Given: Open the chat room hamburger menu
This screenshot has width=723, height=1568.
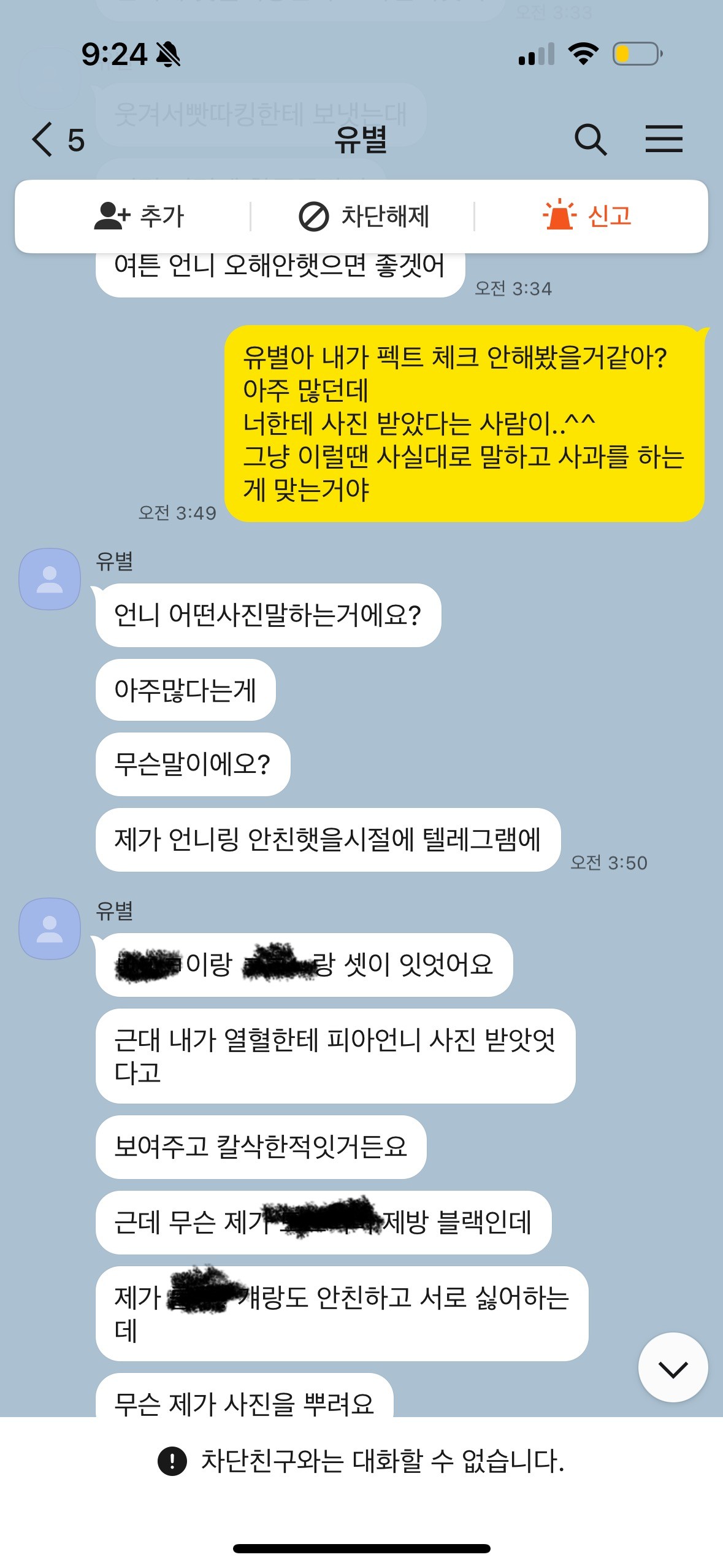Looking at the screenshot, I should pos(664,139).
